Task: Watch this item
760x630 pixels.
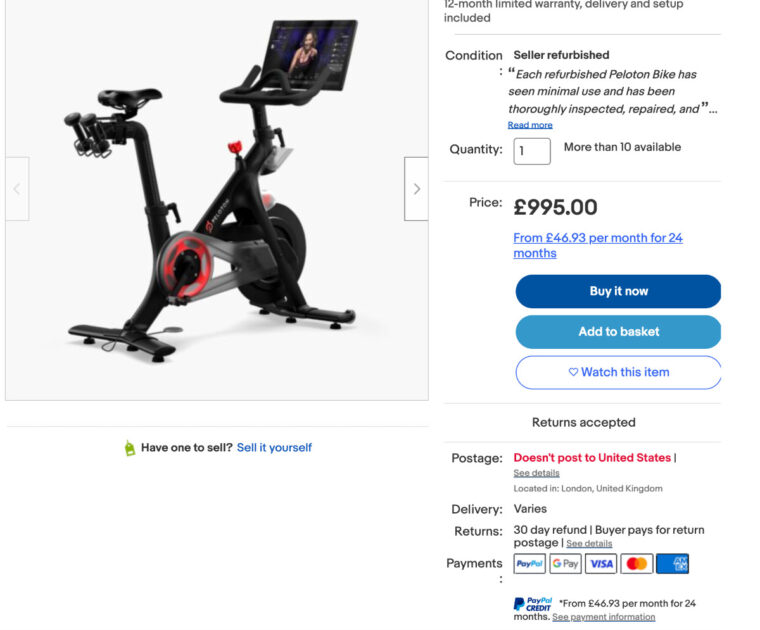Action: (x=618, y=372)
